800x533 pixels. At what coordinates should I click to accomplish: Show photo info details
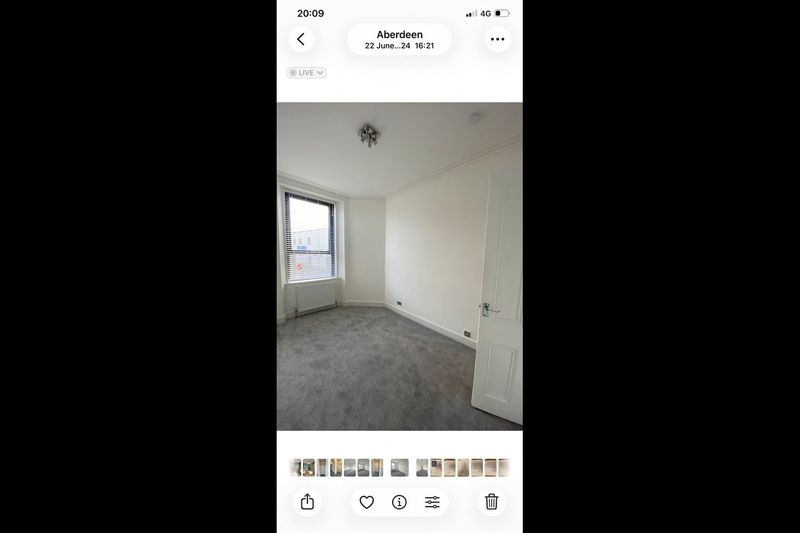(x=399, y=502)
